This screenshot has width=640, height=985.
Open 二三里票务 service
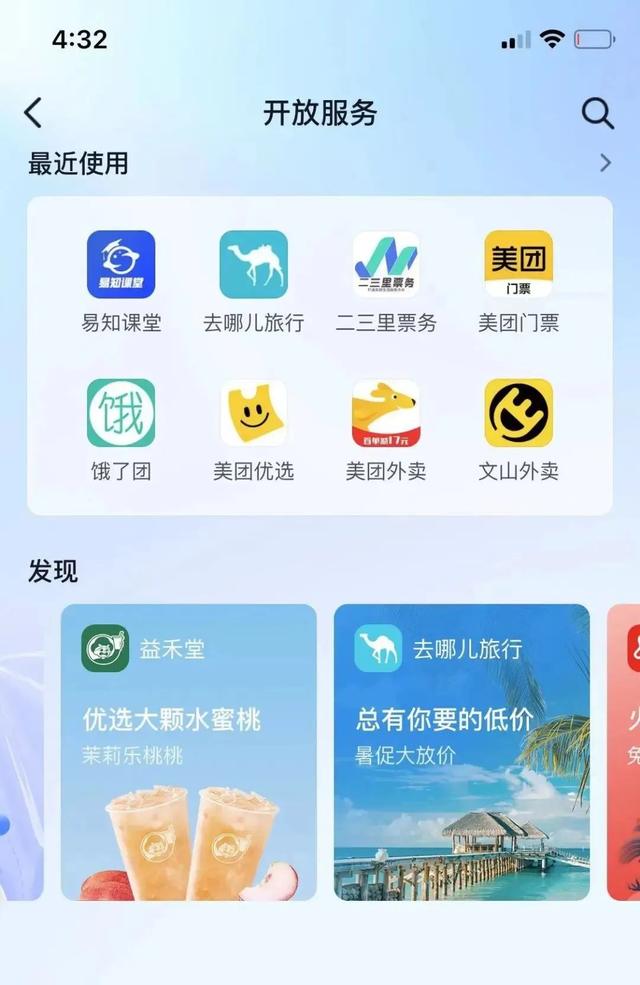coord(386,265)
